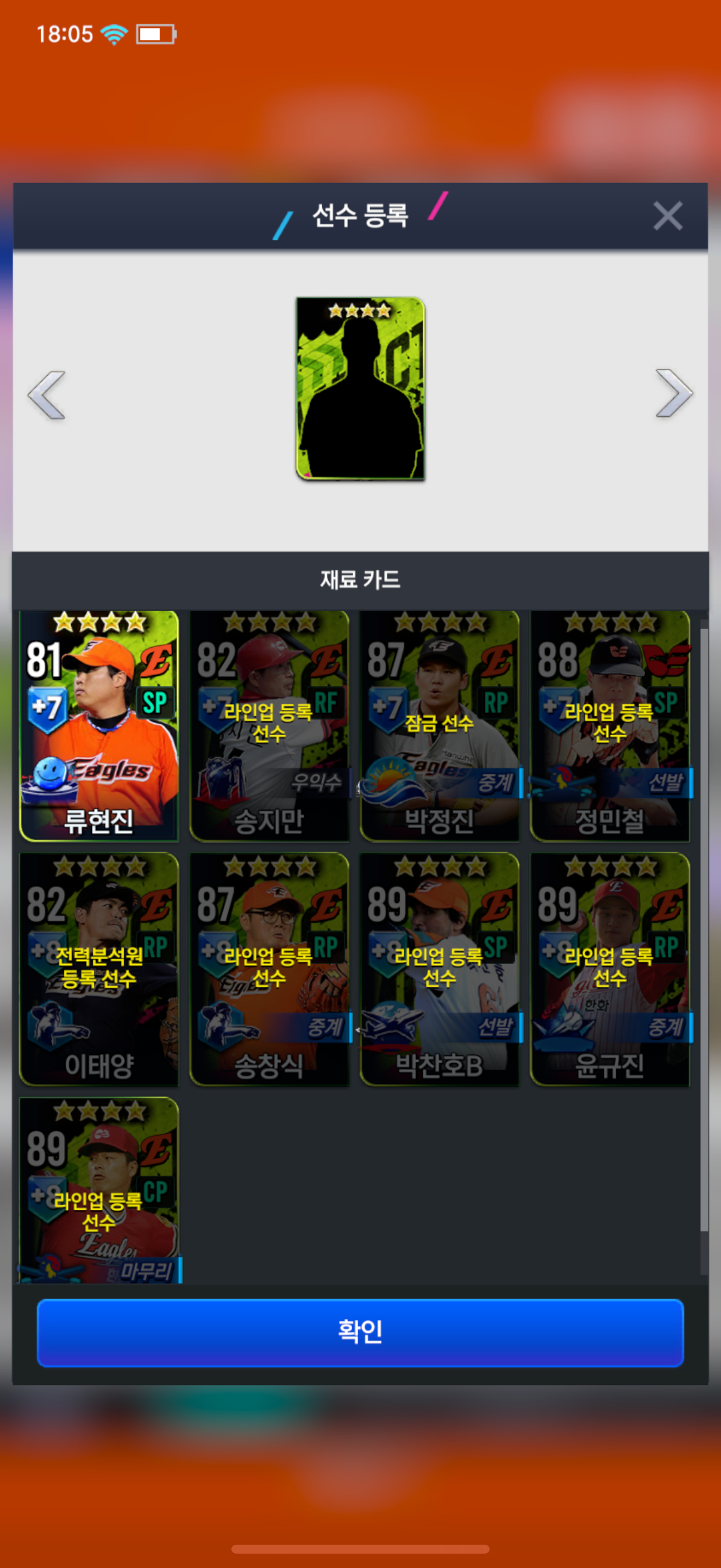This screenshot has height=1568, width=721.
Task: Pick the 정민철 player card
Action: click(610, 726)
